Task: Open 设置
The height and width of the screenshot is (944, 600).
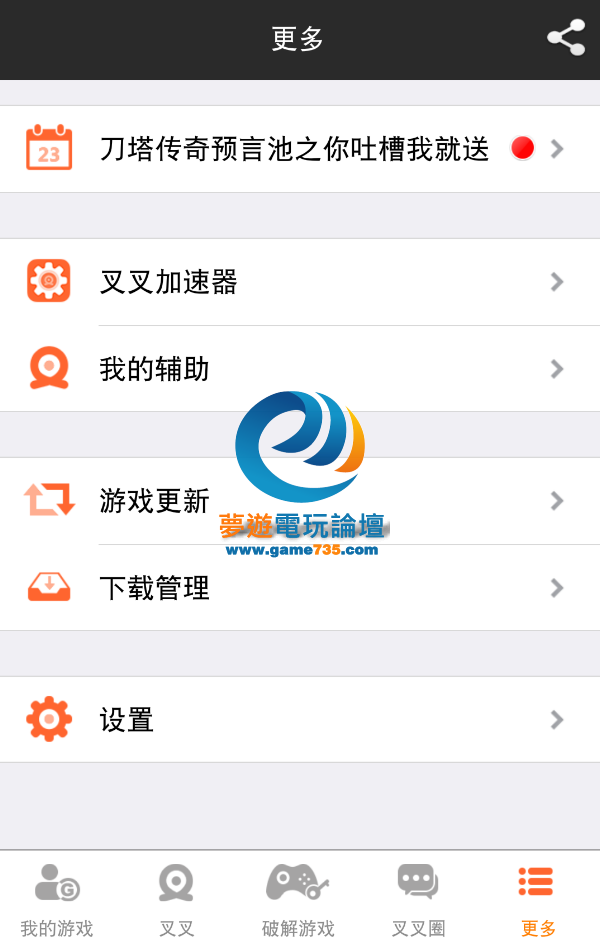Action: (x=300, y=719)
